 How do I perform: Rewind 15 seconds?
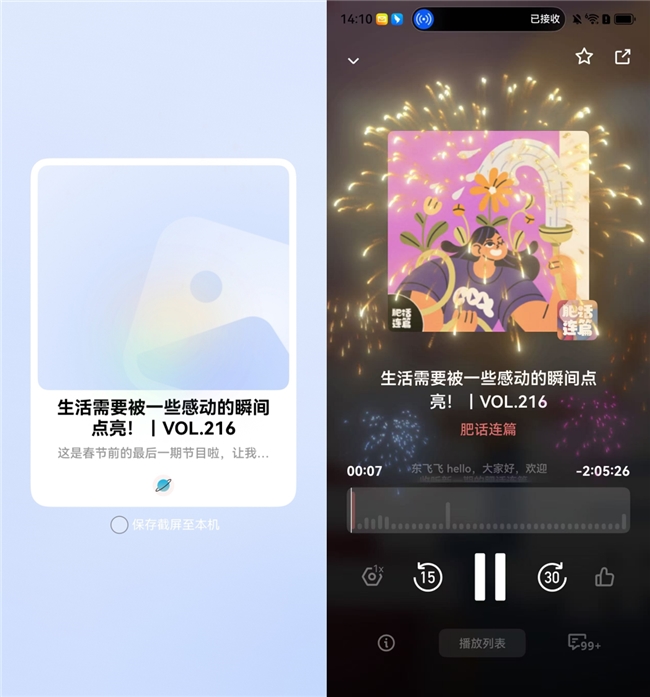tap(428, 576)
